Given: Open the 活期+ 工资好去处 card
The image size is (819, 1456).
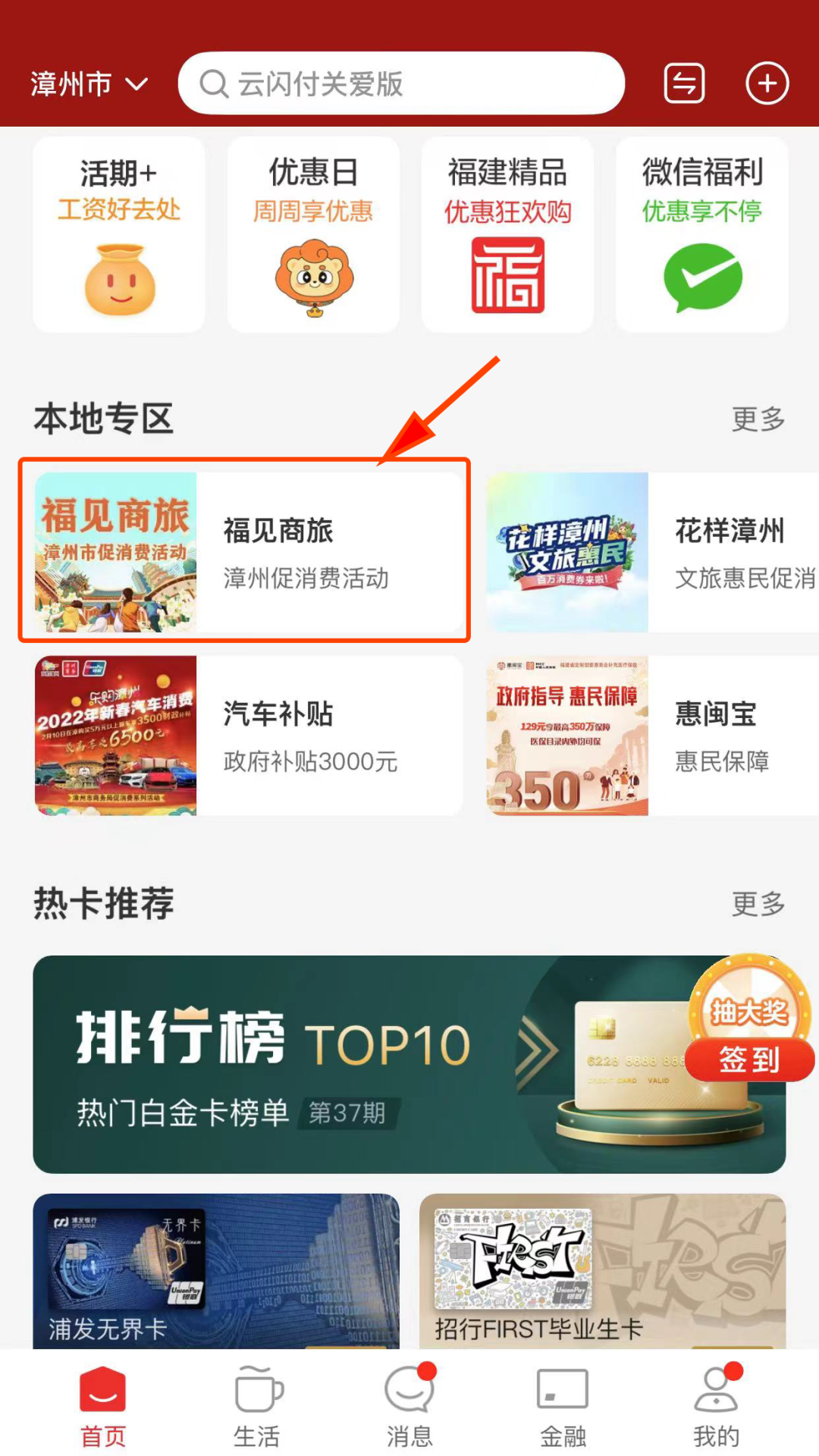Looking at the screenshot, I should pos(119,234).
